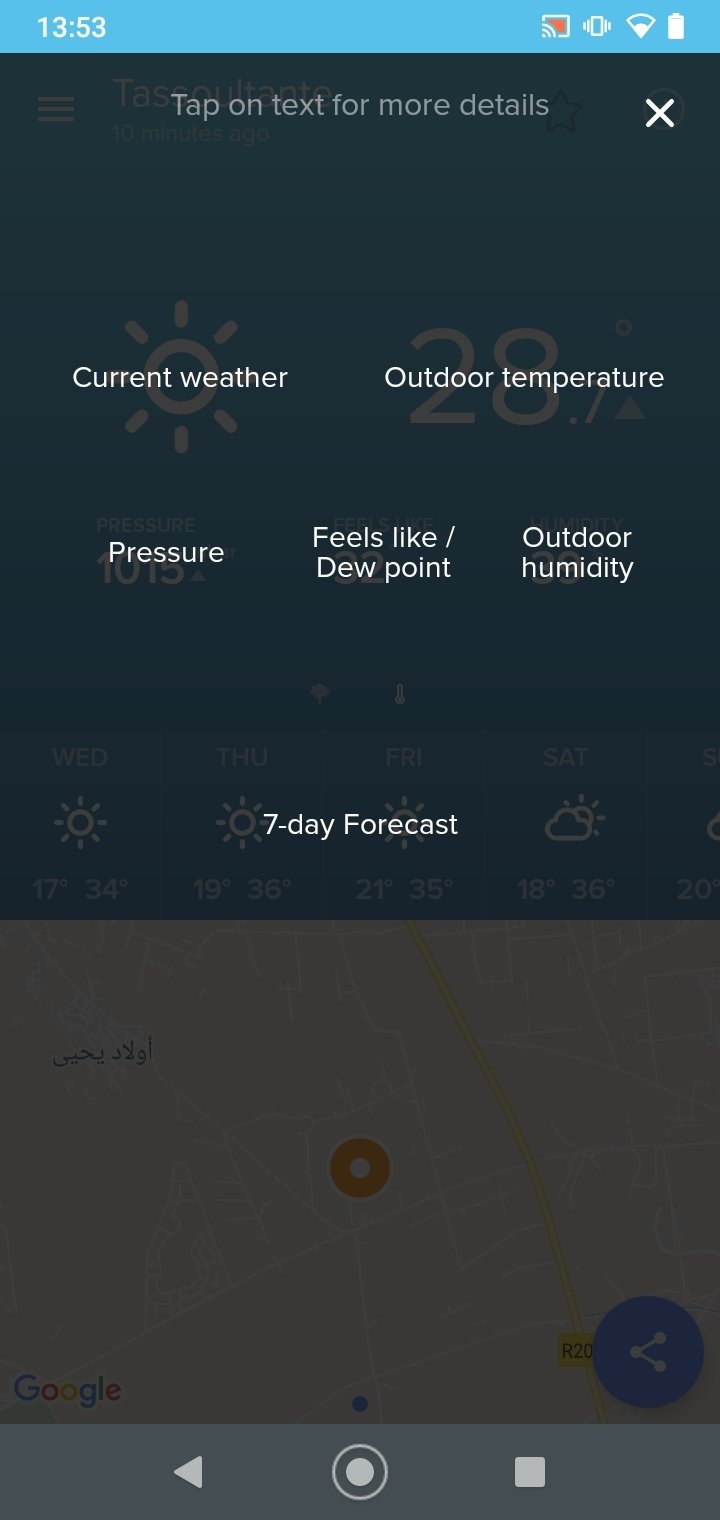This screenshot has height=1520, width=720.
Task: Go to the home screen
Action: pos(360,1471)
